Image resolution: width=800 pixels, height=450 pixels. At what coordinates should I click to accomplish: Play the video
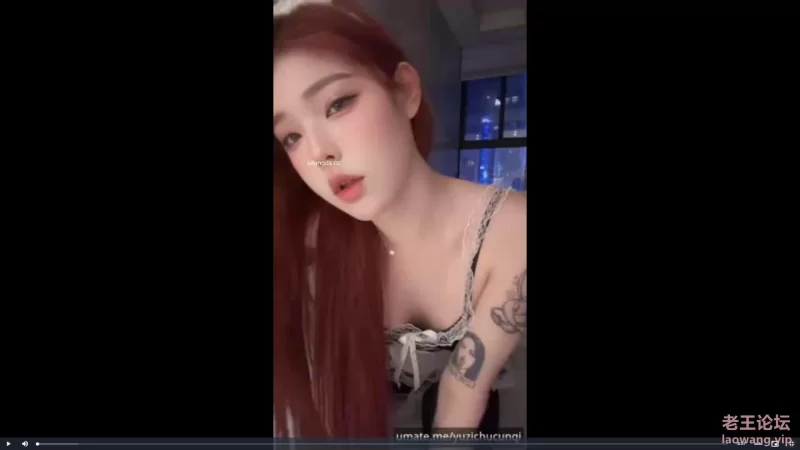[x=9, y=443]
